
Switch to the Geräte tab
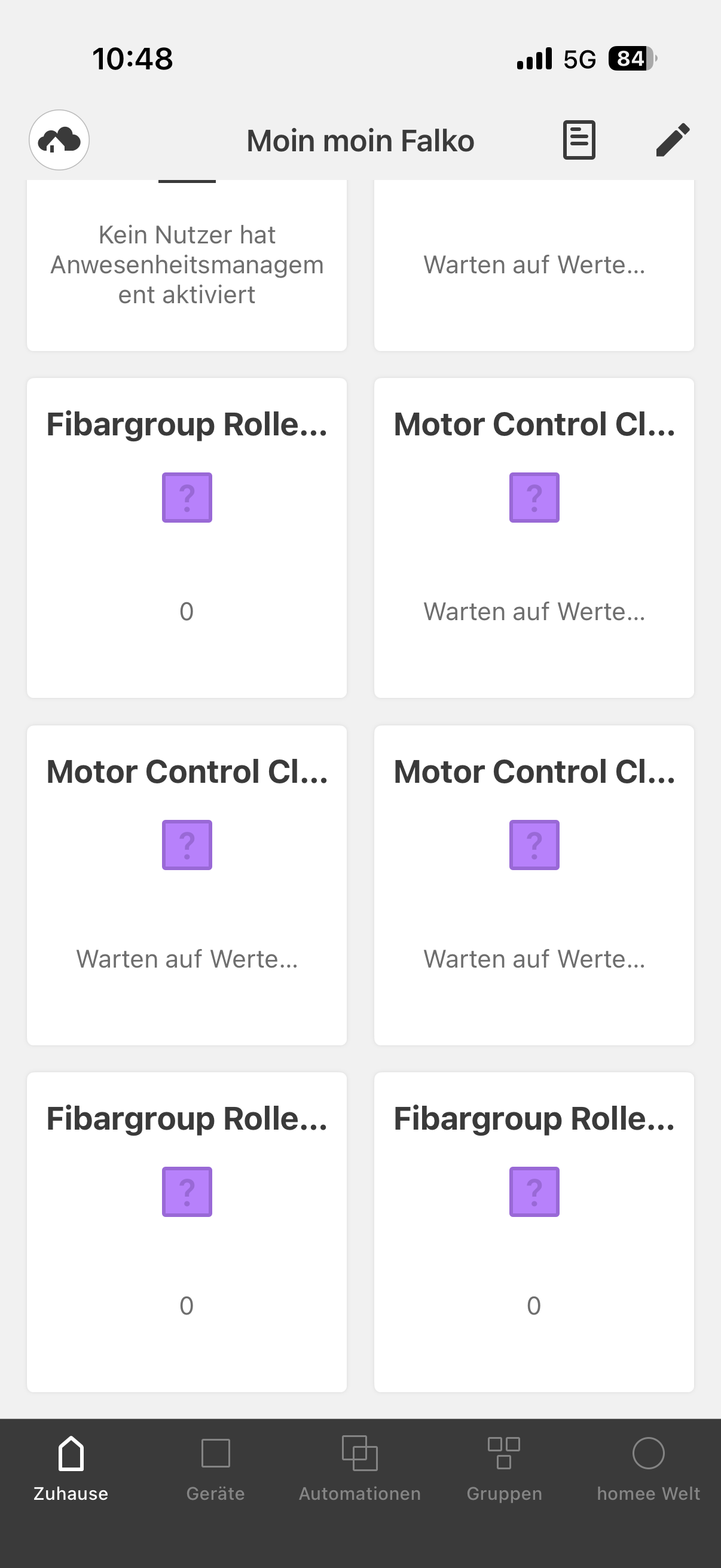tap(215, 1468)
